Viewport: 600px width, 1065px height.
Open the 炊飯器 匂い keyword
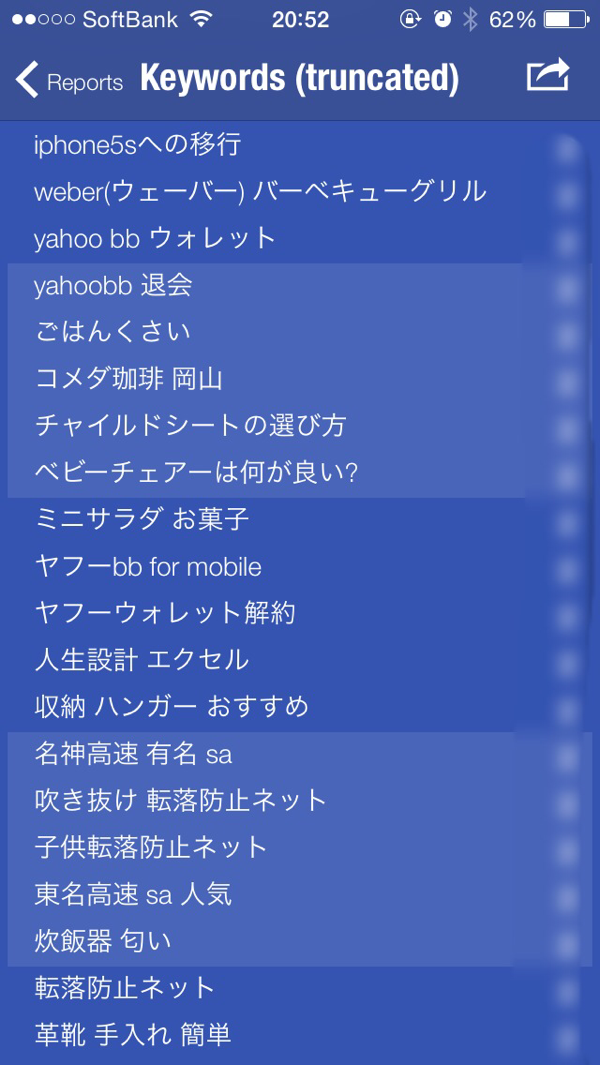click(x=300, y=942)
